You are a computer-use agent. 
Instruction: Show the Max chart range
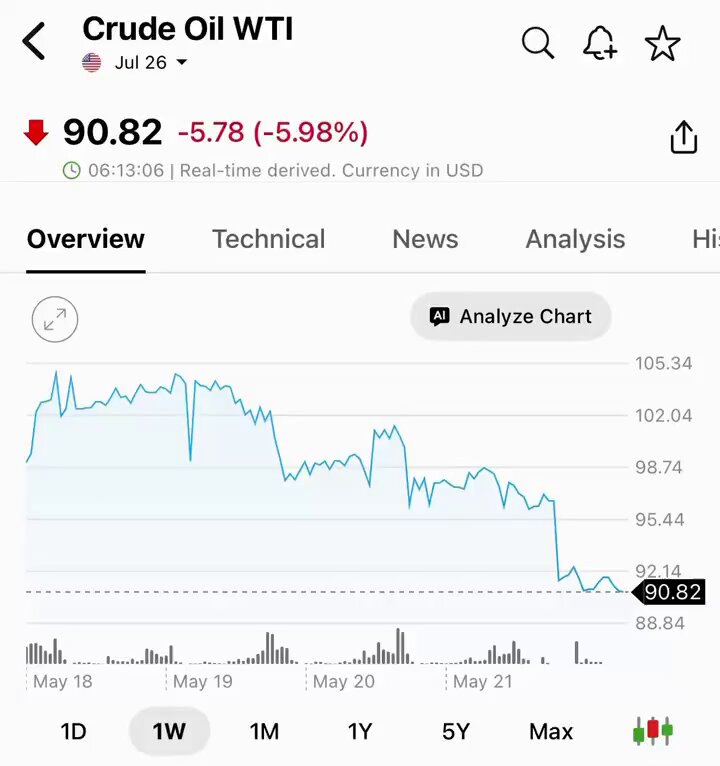click(551, 731)
